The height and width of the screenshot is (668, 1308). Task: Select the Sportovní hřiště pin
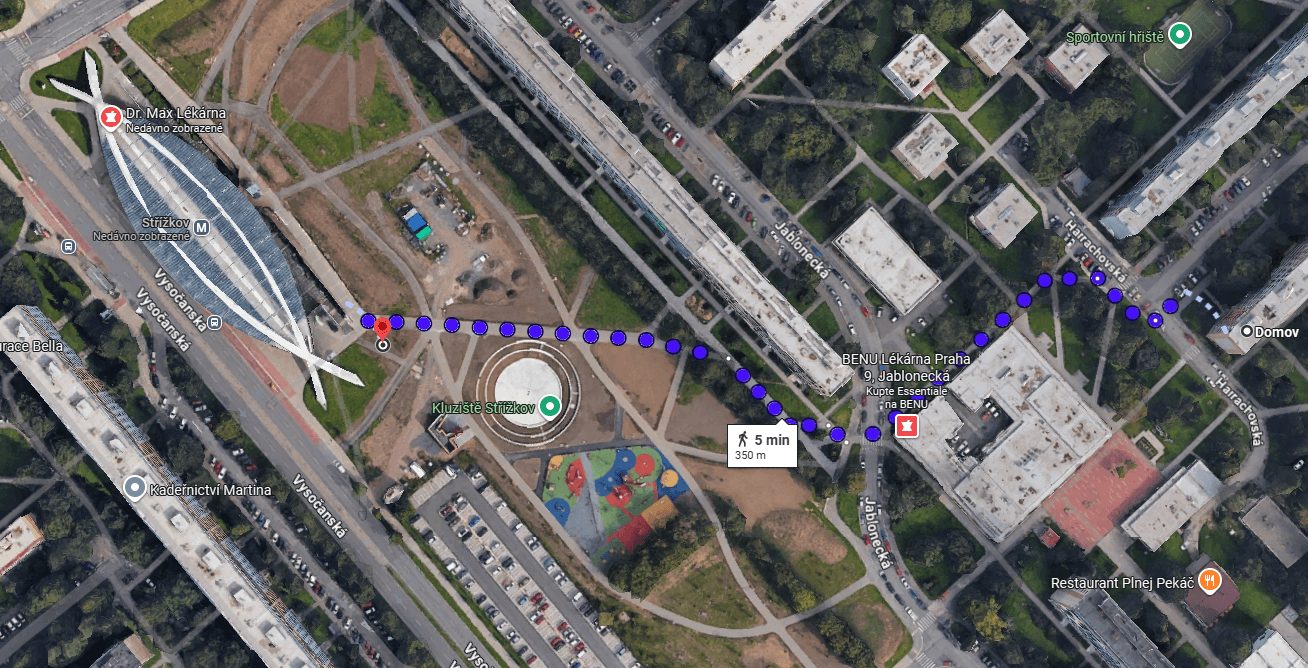click(x=1181, y=36)
